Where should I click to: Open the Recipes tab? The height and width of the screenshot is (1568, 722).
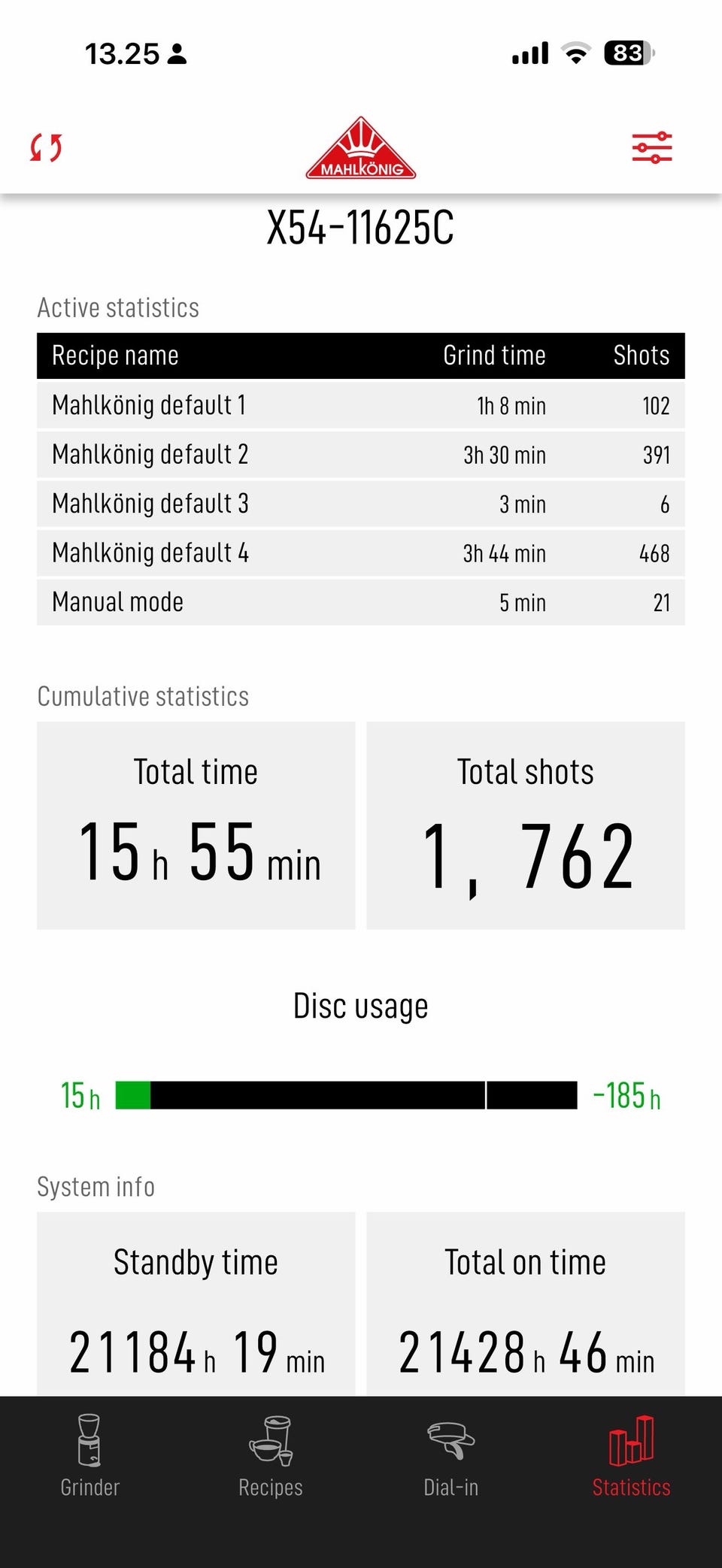[270, 1456]
